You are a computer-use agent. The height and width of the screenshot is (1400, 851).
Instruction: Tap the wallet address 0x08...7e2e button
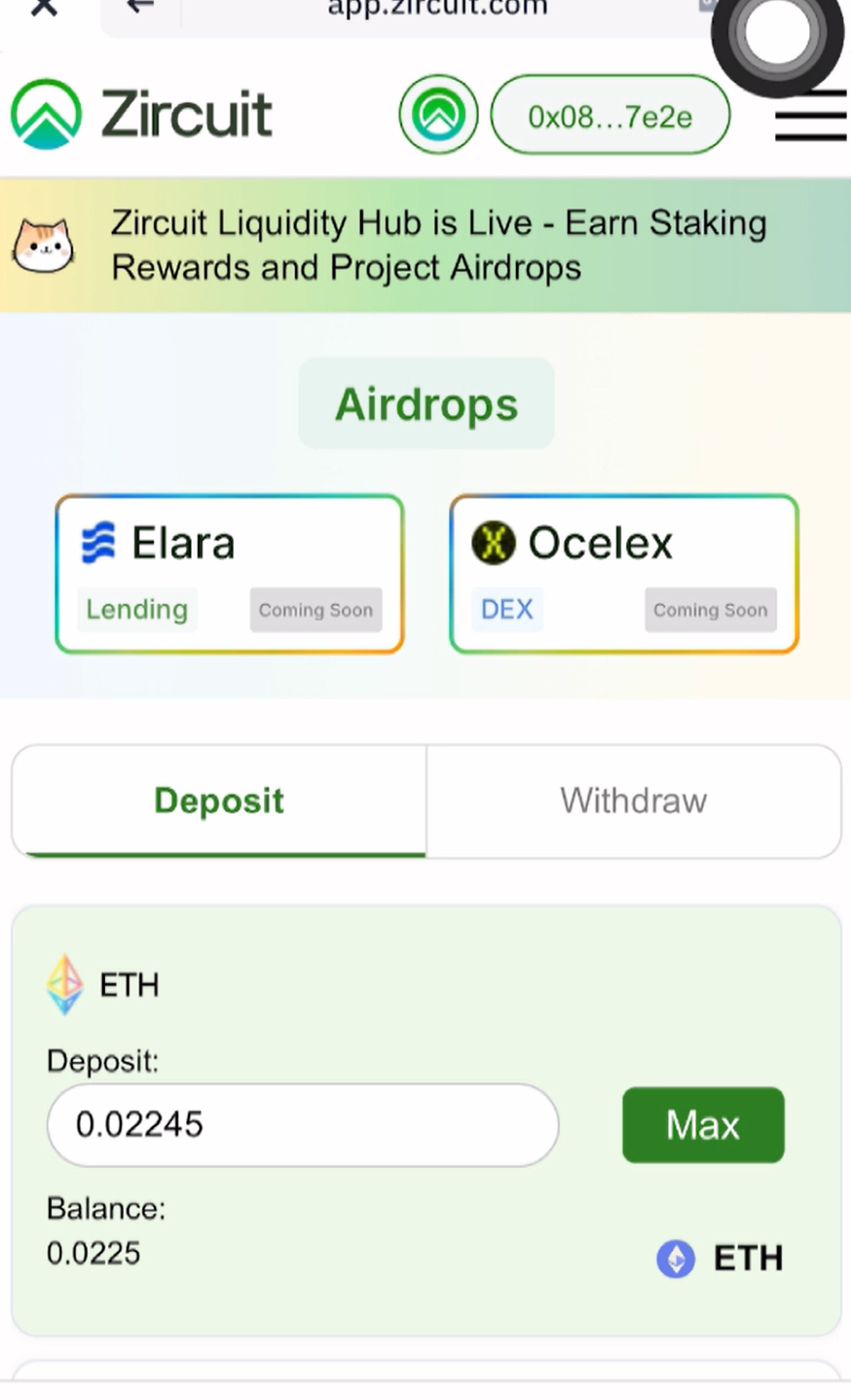coord(610,116)
